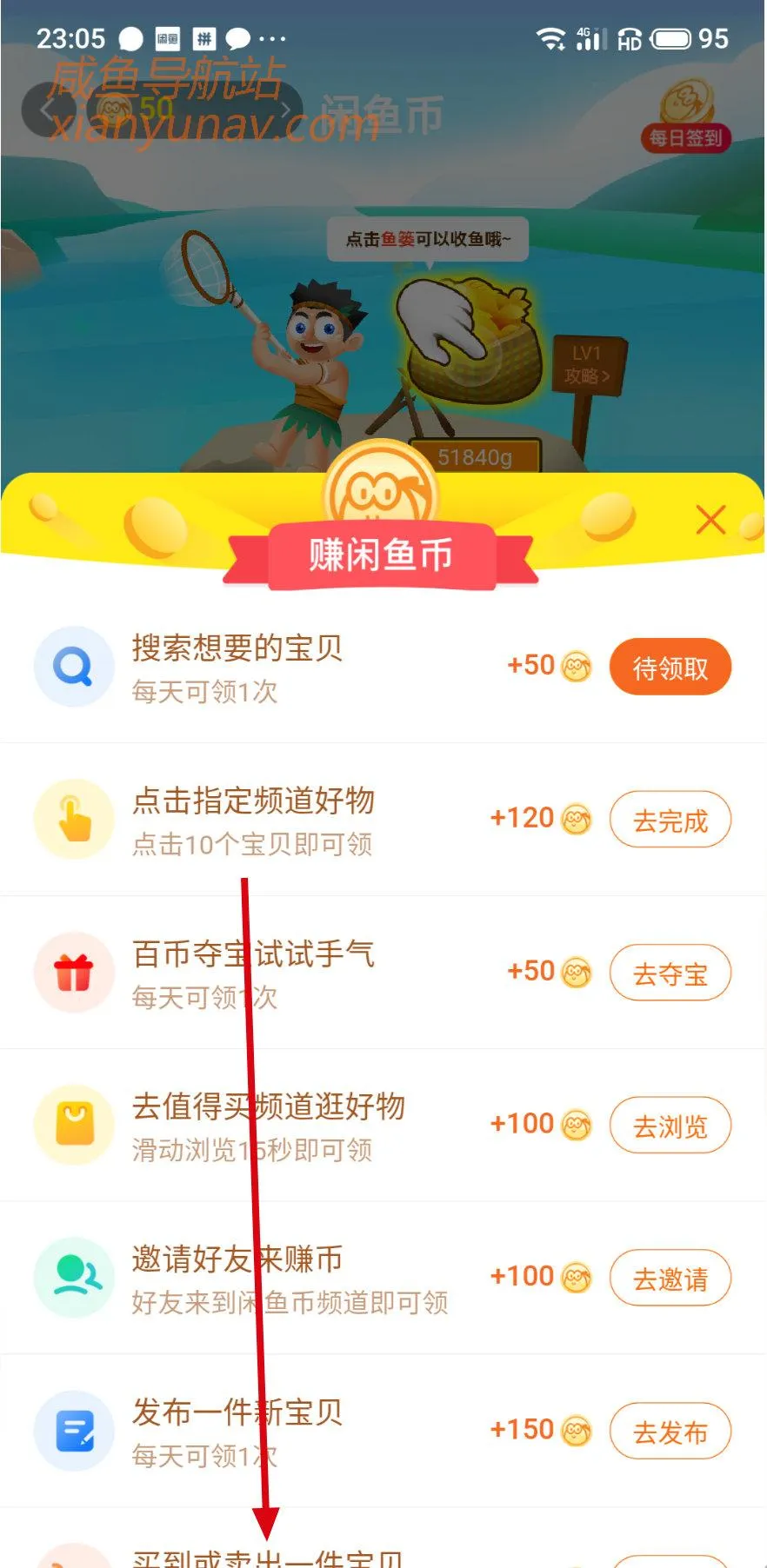Click the green people icon for 邀请好友来赚币
The height and width of the screenshot is (1568, 767).
[x=73, y=1278]
